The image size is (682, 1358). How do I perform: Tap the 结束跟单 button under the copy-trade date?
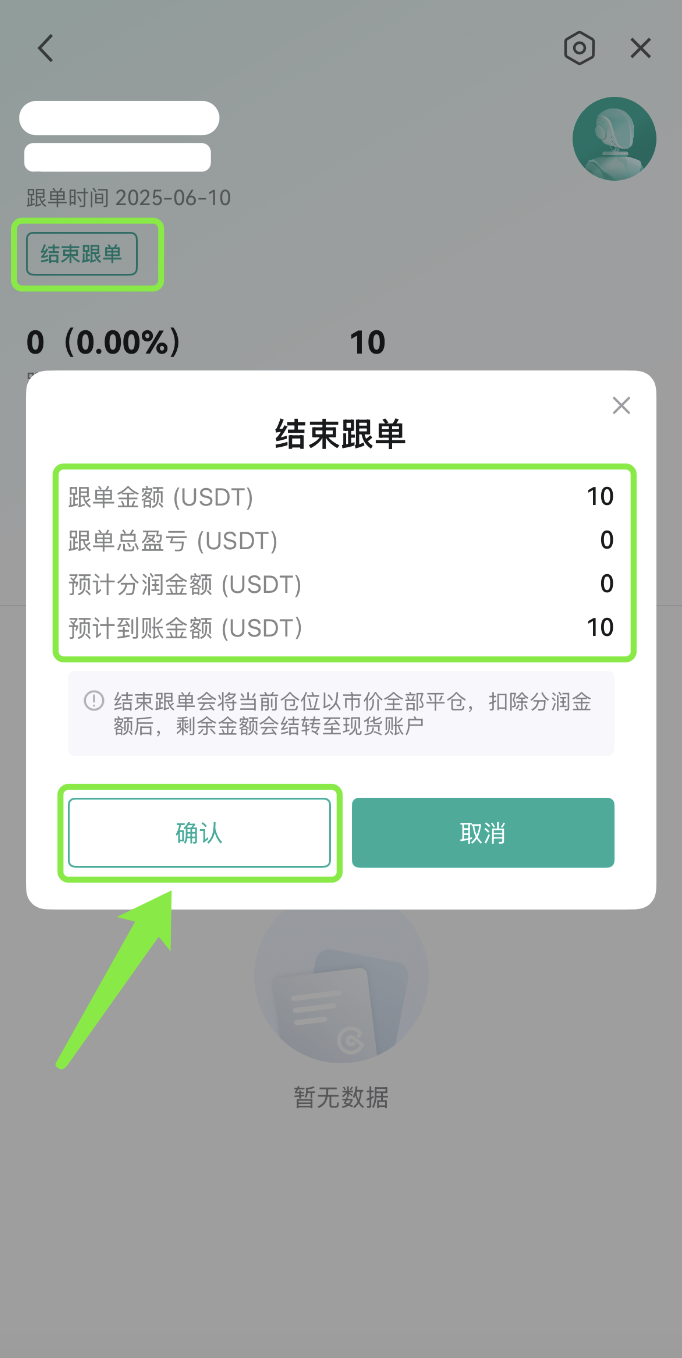(x=81, y=254)
